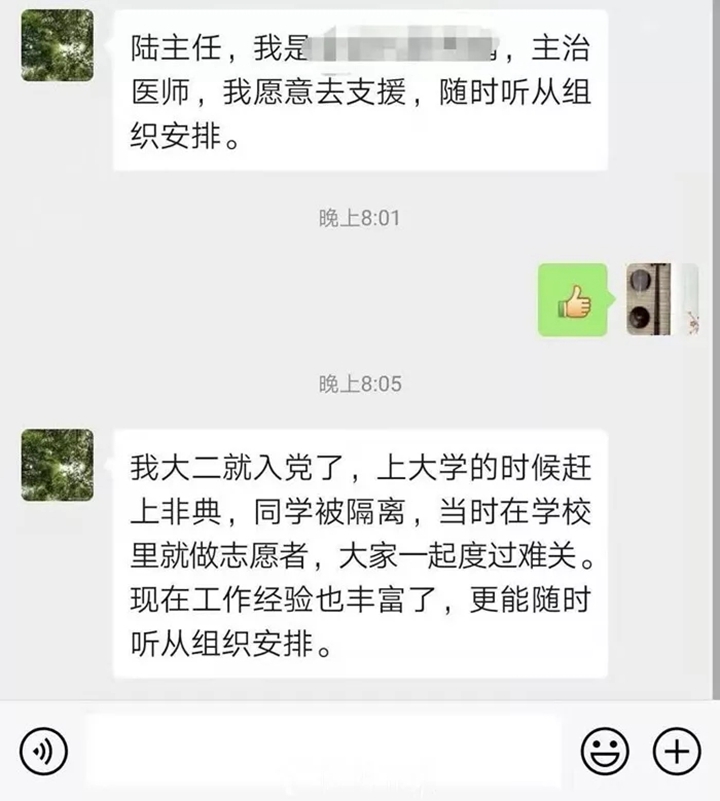Open sender's avatar beside 我大二就入党了 message
The height and width of the screenshot is (801, 720).
[x=57, y=465]
